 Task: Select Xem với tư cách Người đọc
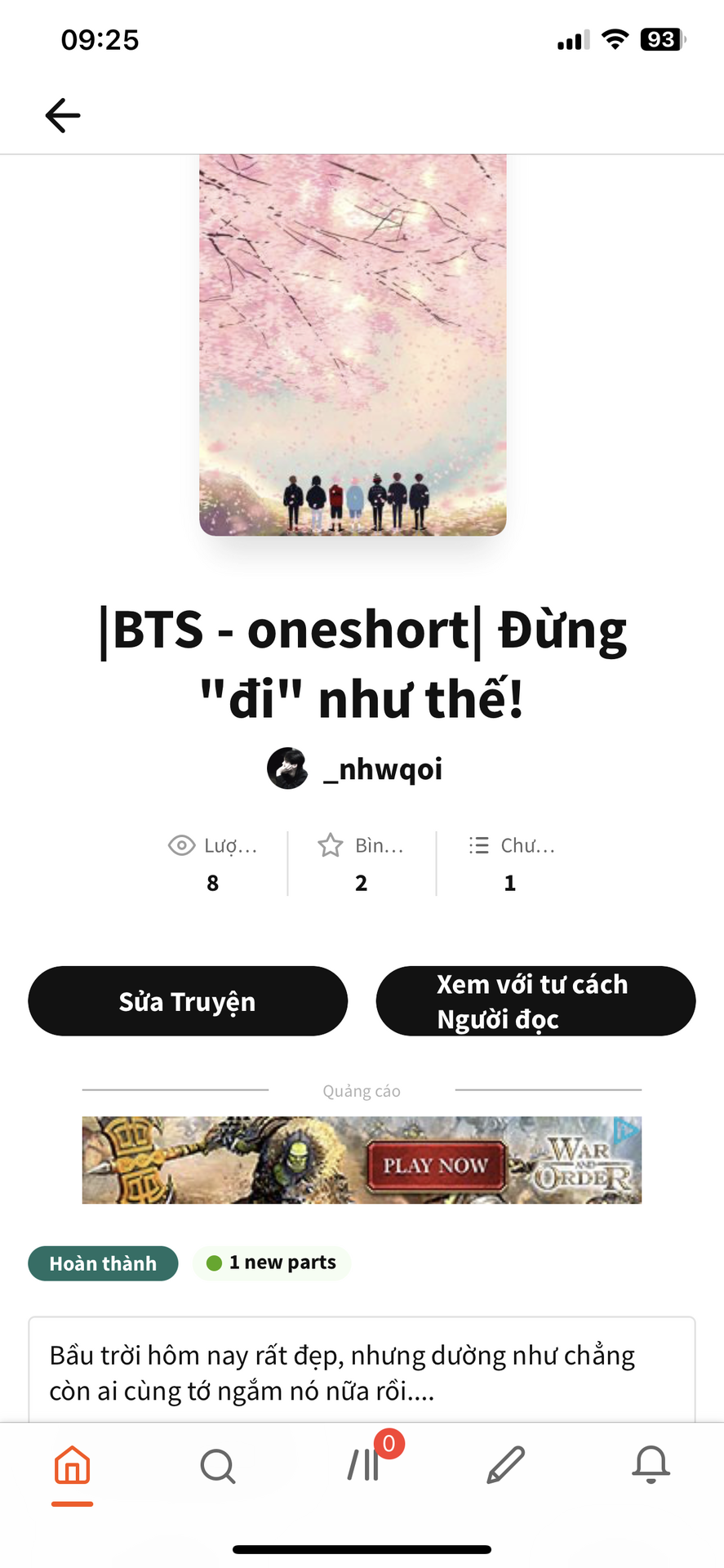click(x=535, y=1001)
